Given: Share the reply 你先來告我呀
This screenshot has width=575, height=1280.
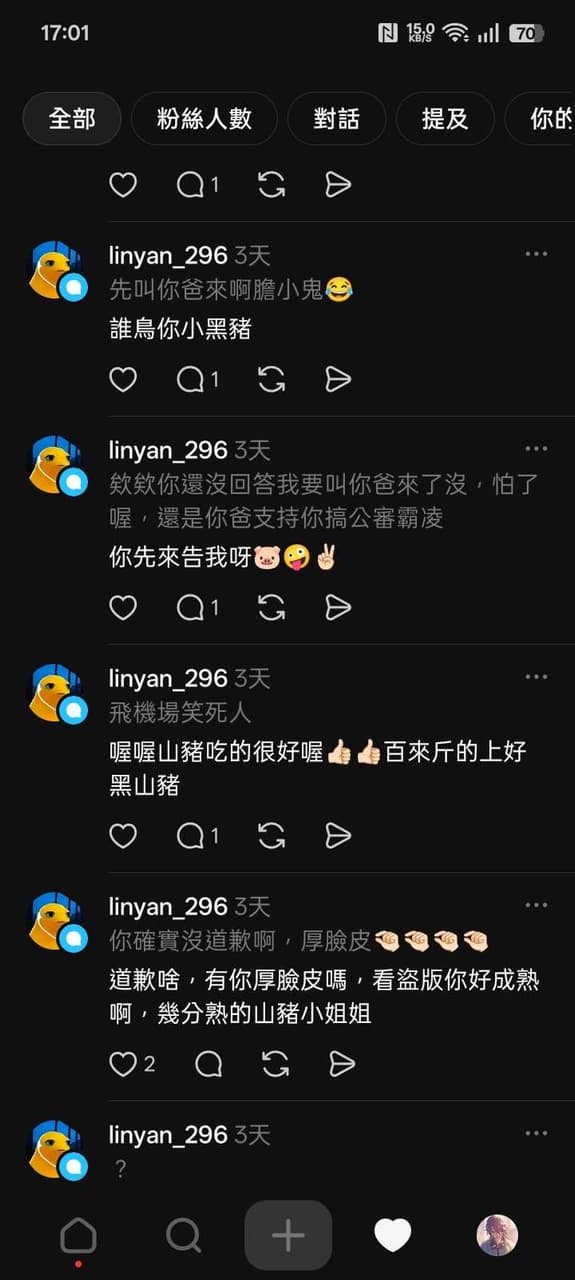Looking at the screenshot, I should (339, 607).
